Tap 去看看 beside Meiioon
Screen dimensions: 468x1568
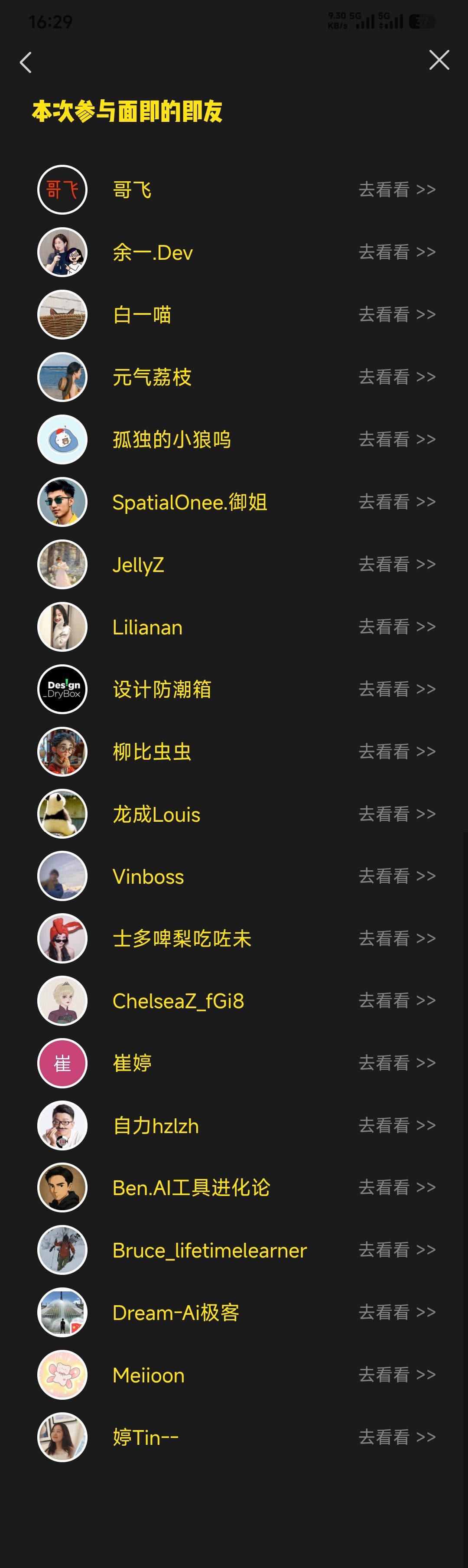pyautogui.click(x=397, y=1375)
